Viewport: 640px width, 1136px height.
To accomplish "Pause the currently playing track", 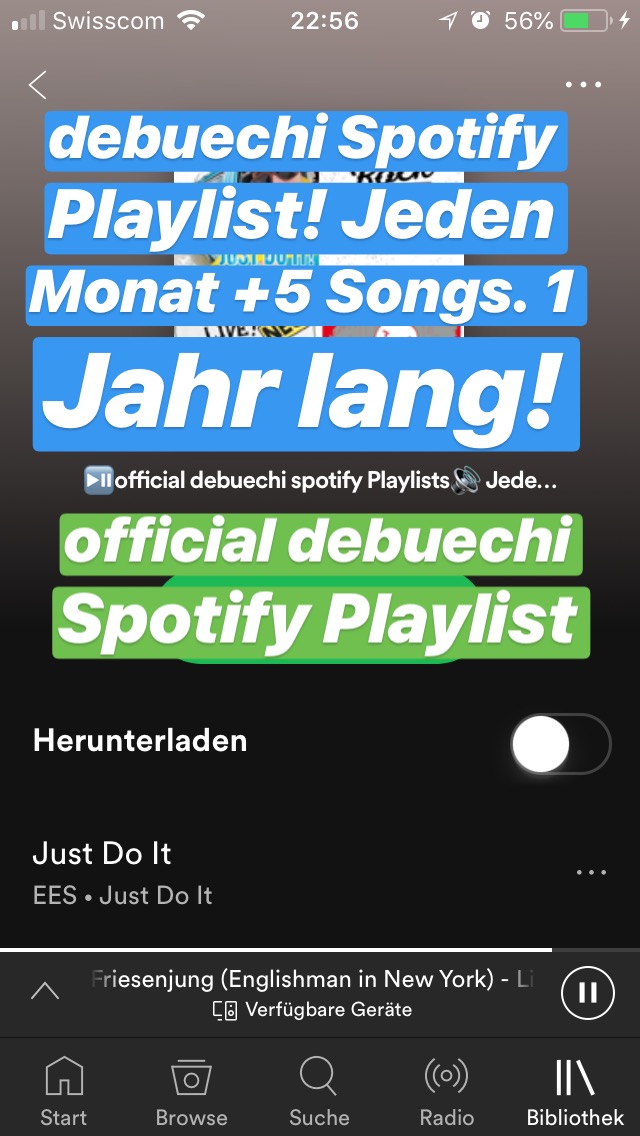I will (588, 993).
